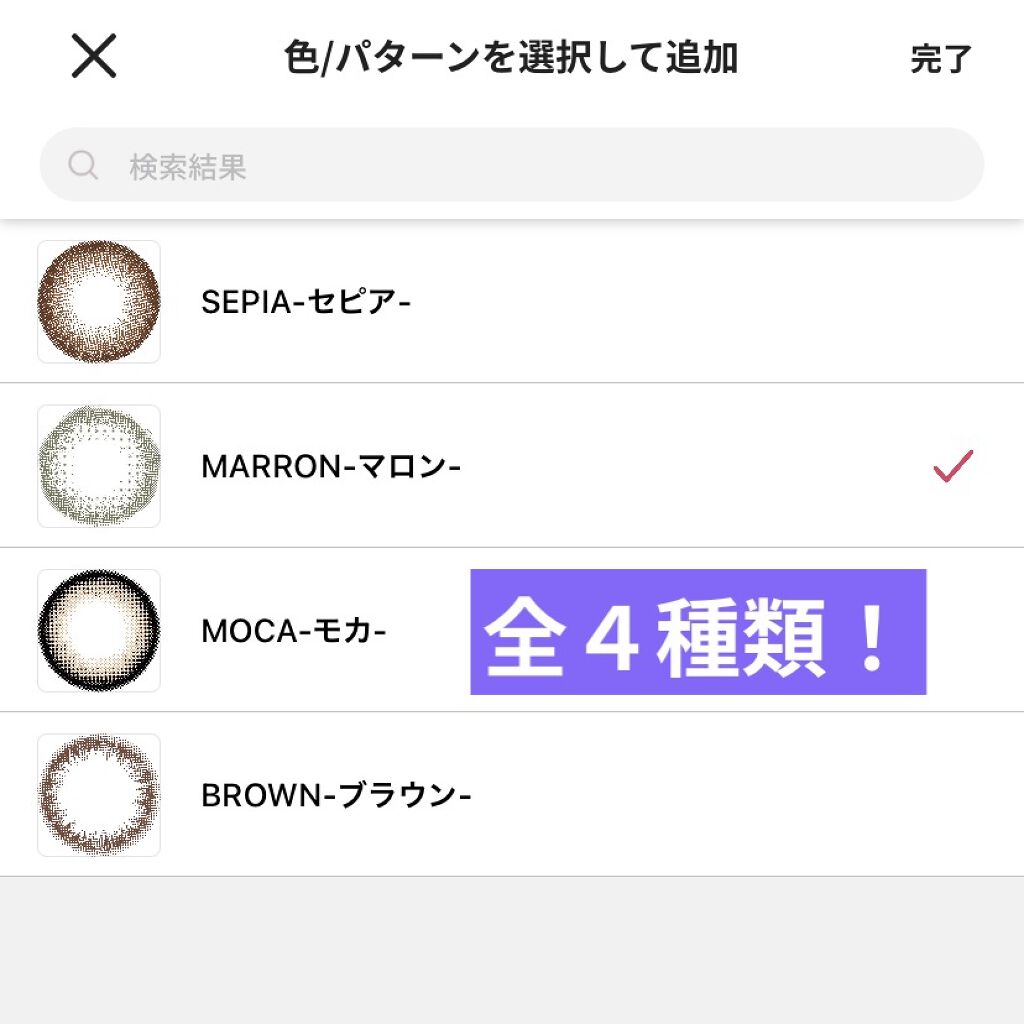Close the color/pattern selection screen
The width and height of the screenshot is (1024, 1024).
click(94, 56)
